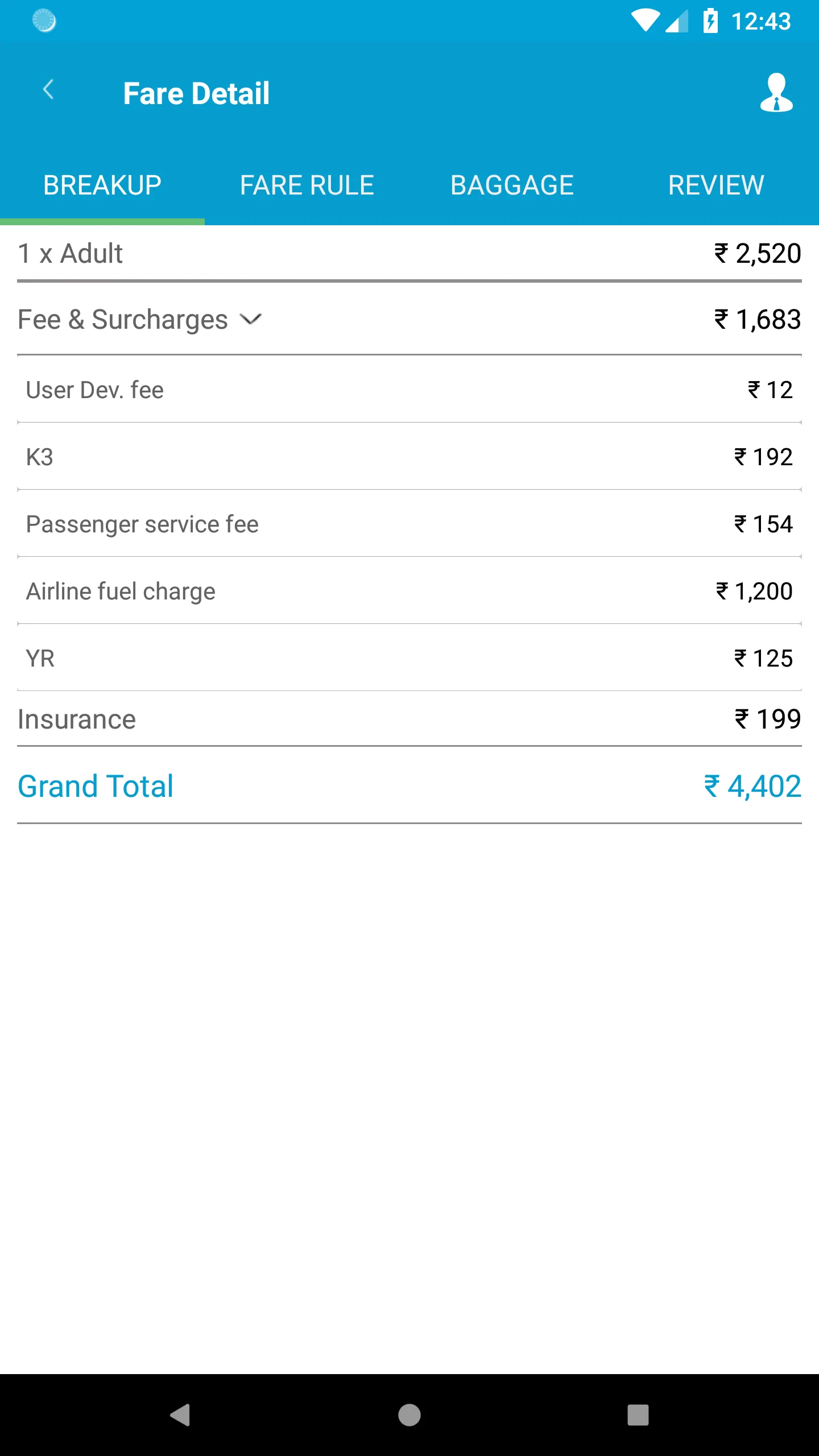This screenshot has width=819, height=1456.
Task: Open the BAGGAGE tab
Action: click(x=511, y=184)
